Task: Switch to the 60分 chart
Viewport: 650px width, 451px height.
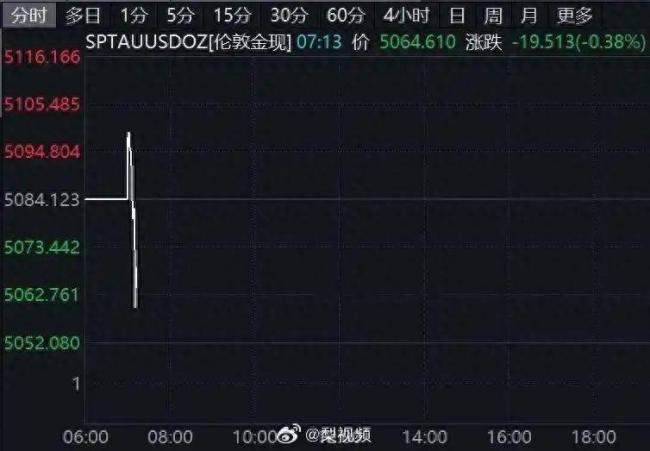Action: click(x=346, y=15)
